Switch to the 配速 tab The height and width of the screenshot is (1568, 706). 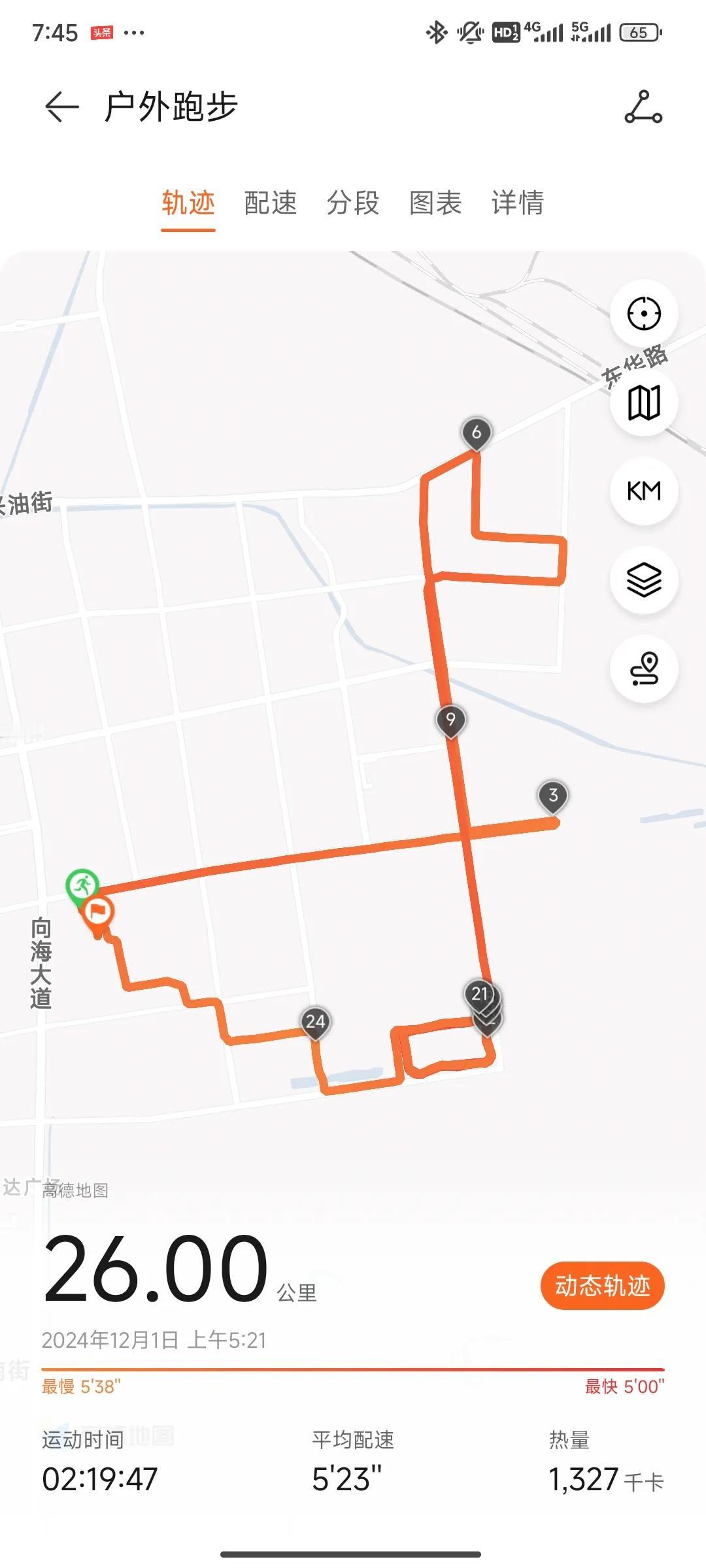click(x=271, y=204)
